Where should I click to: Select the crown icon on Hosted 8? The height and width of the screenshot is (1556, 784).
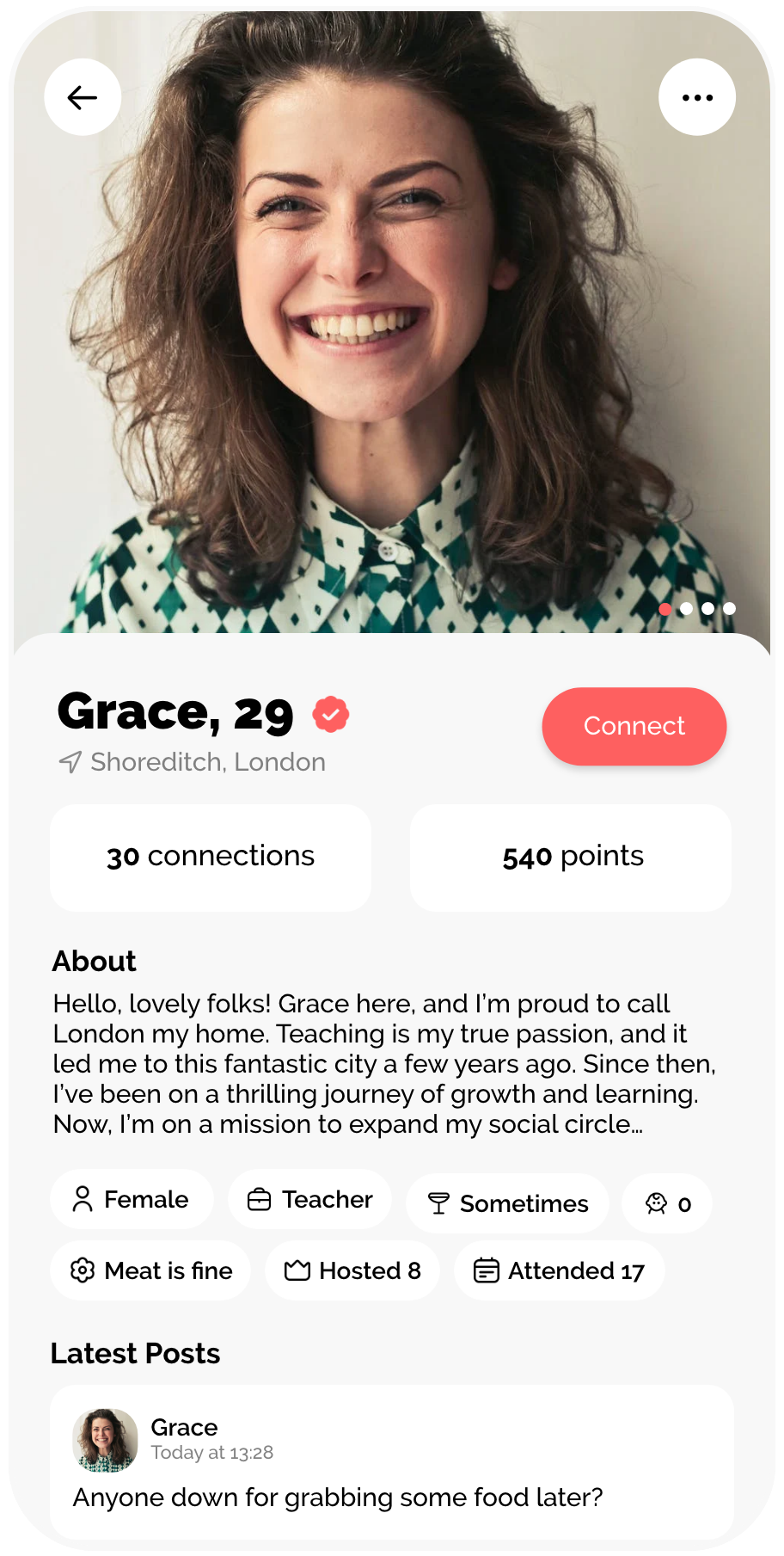pyautogui.click(x=296, y=1270)
